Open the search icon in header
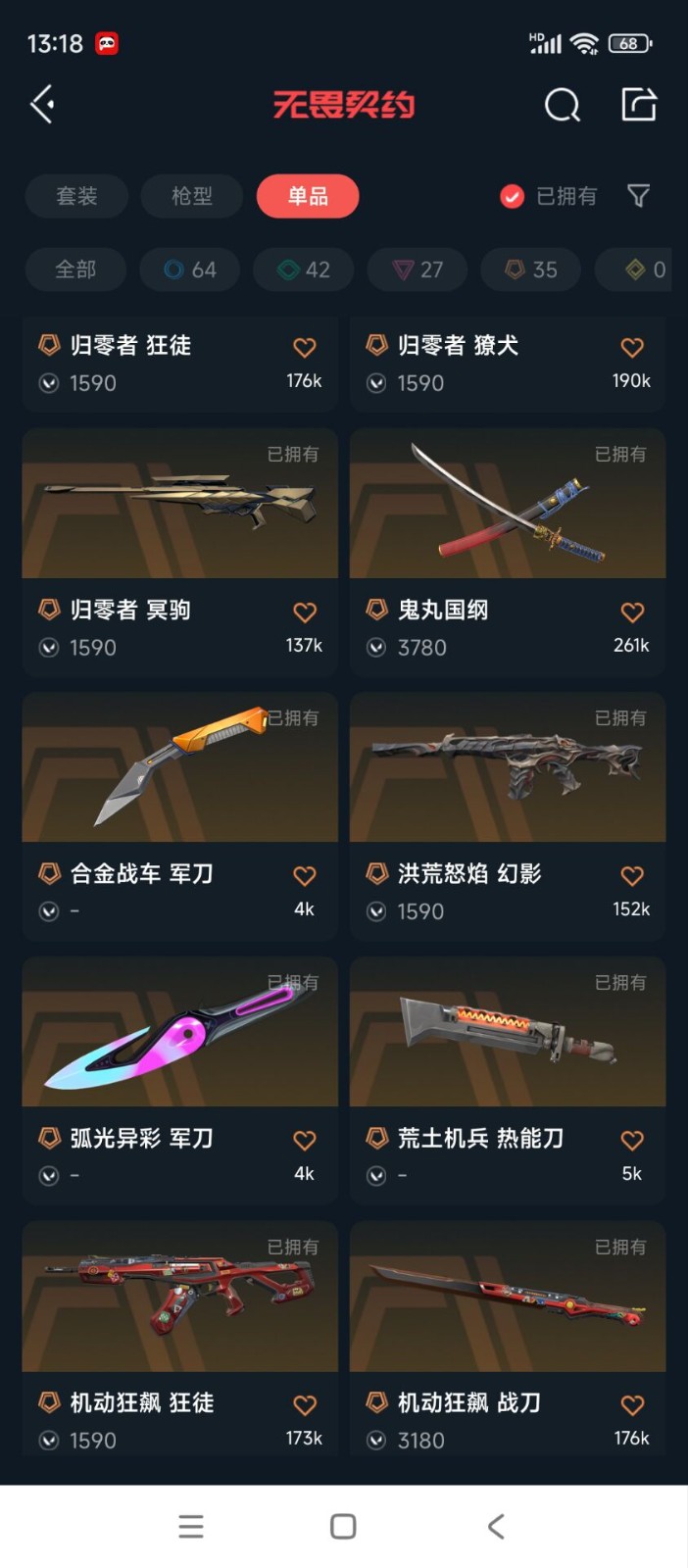Screen dimensions: 688x1568 point(562,104)
